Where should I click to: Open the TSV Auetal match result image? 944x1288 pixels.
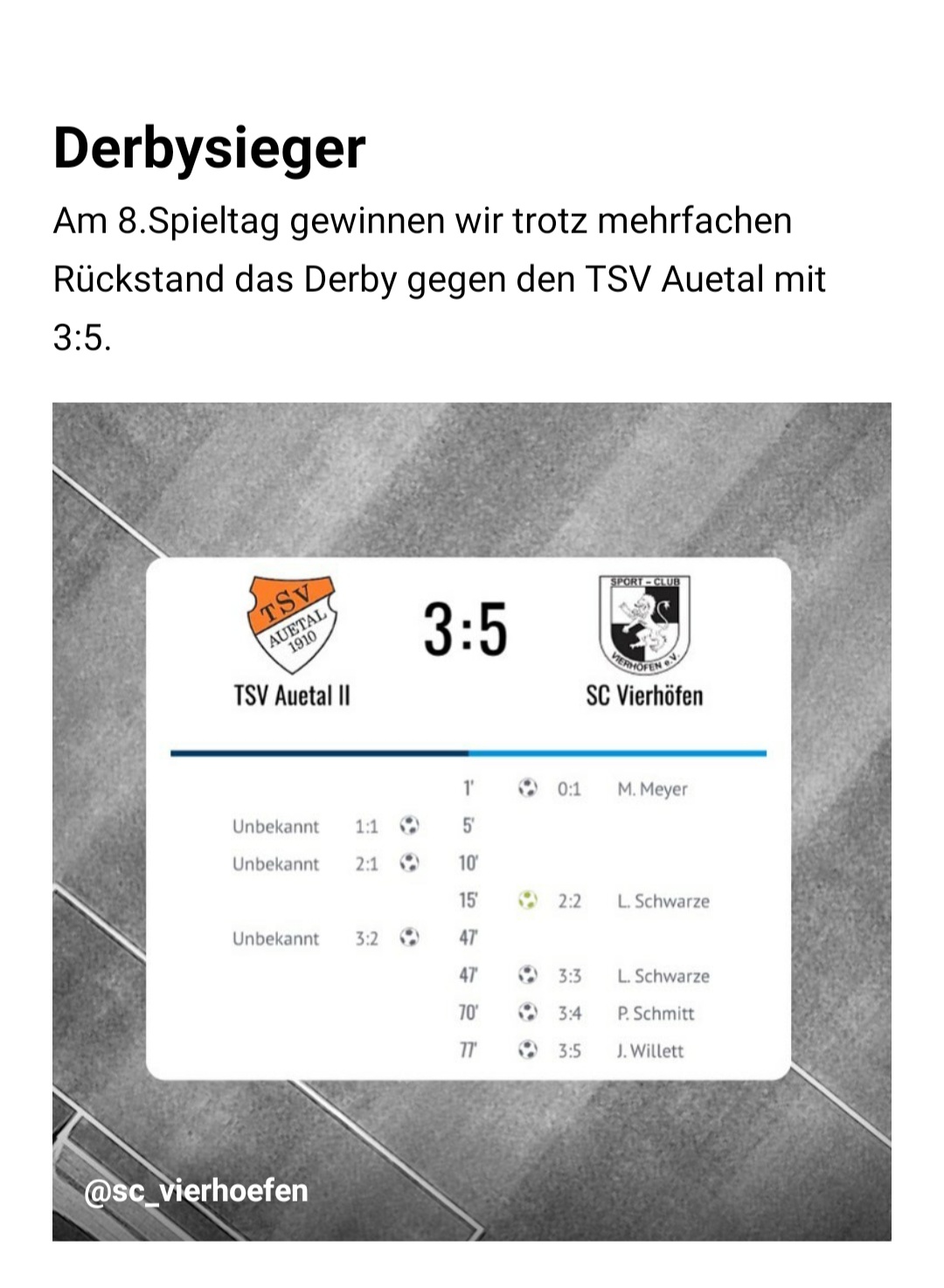[x=472, y=821]
